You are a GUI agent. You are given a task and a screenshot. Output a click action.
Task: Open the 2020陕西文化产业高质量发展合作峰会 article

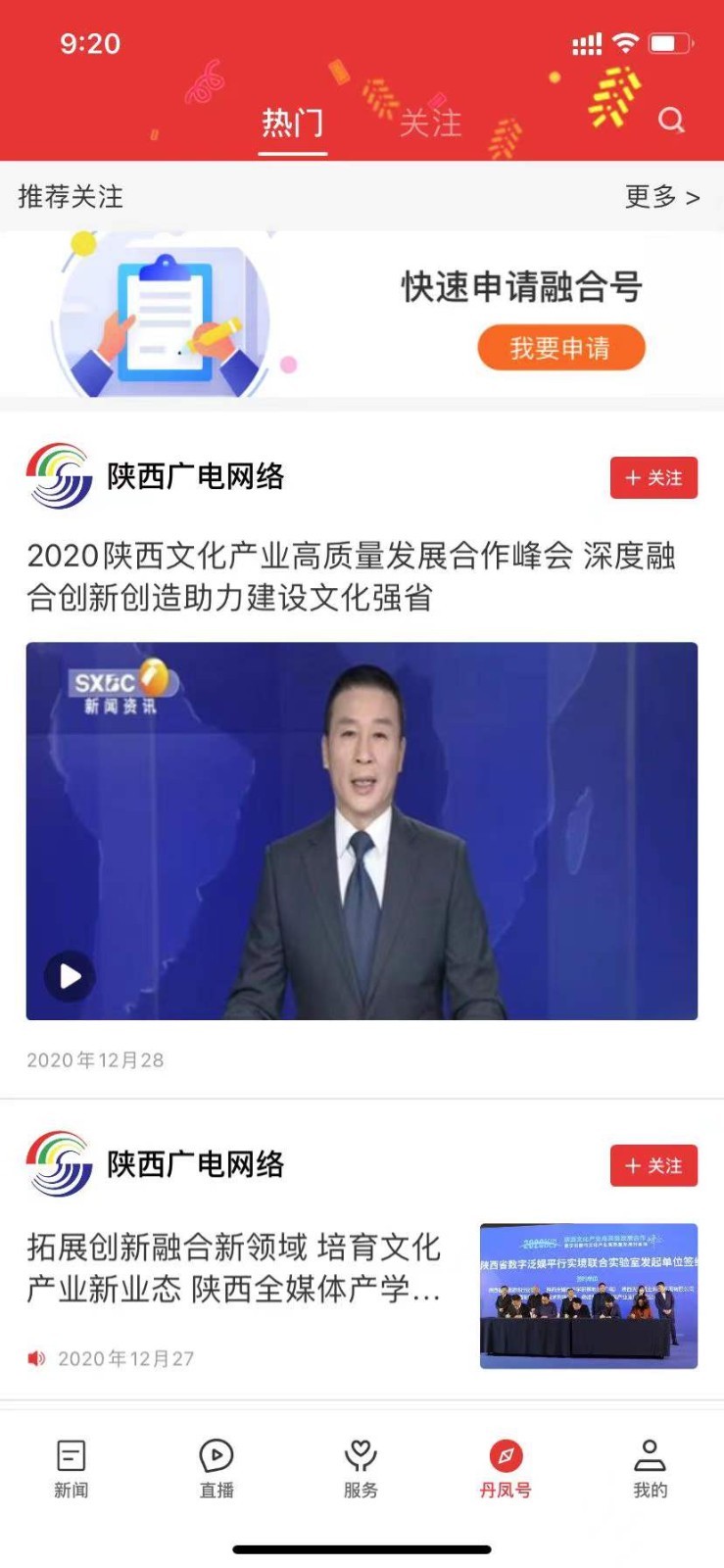pos(351,576)
